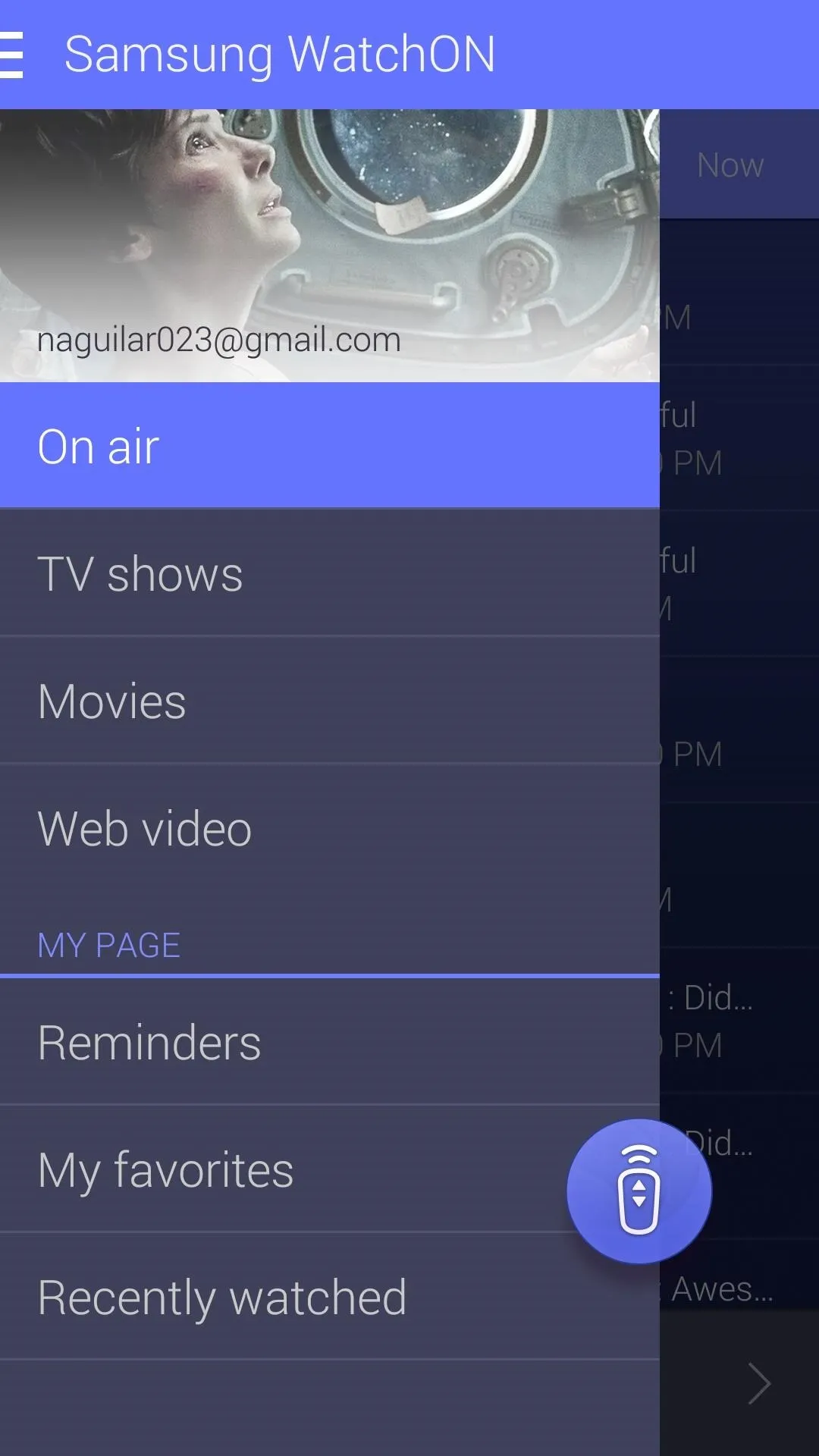This screenshot has height=1456, width=819.
Task: Open My favorites
Action: [330, 1169]
